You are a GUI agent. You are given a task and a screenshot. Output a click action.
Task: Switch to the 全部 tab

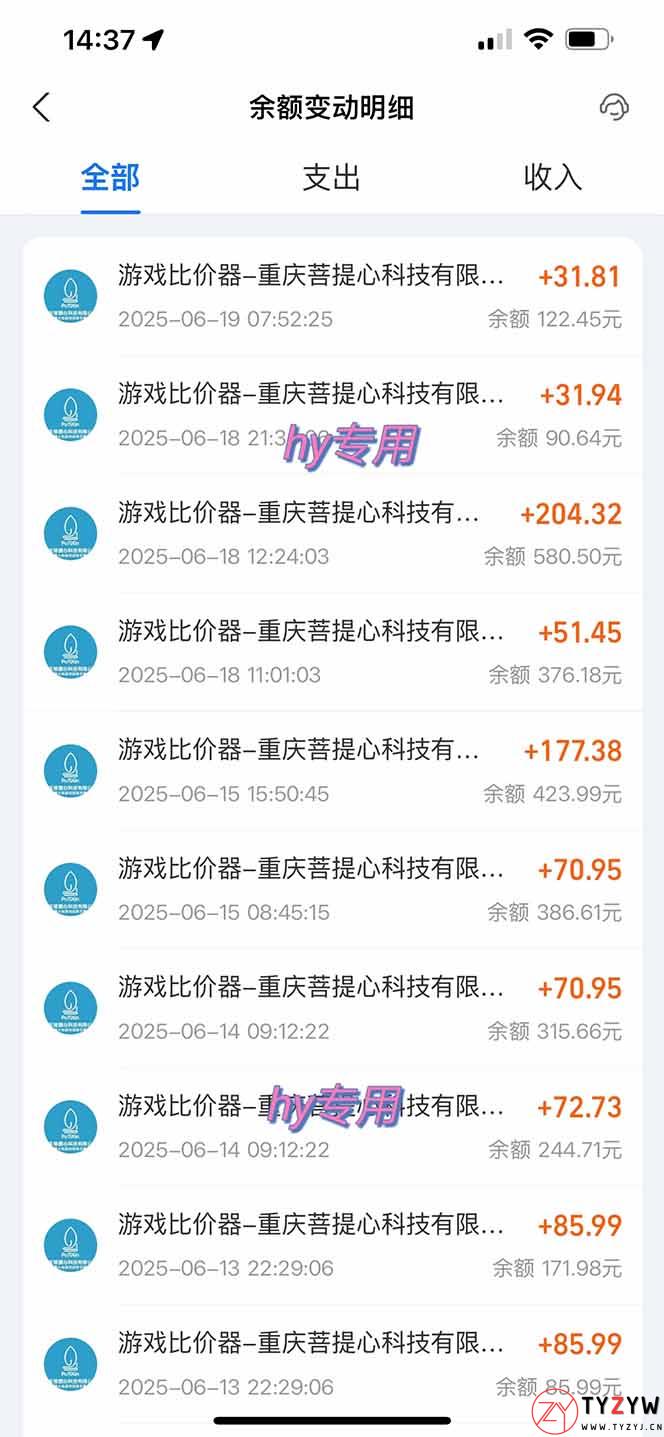coord(110,178)
